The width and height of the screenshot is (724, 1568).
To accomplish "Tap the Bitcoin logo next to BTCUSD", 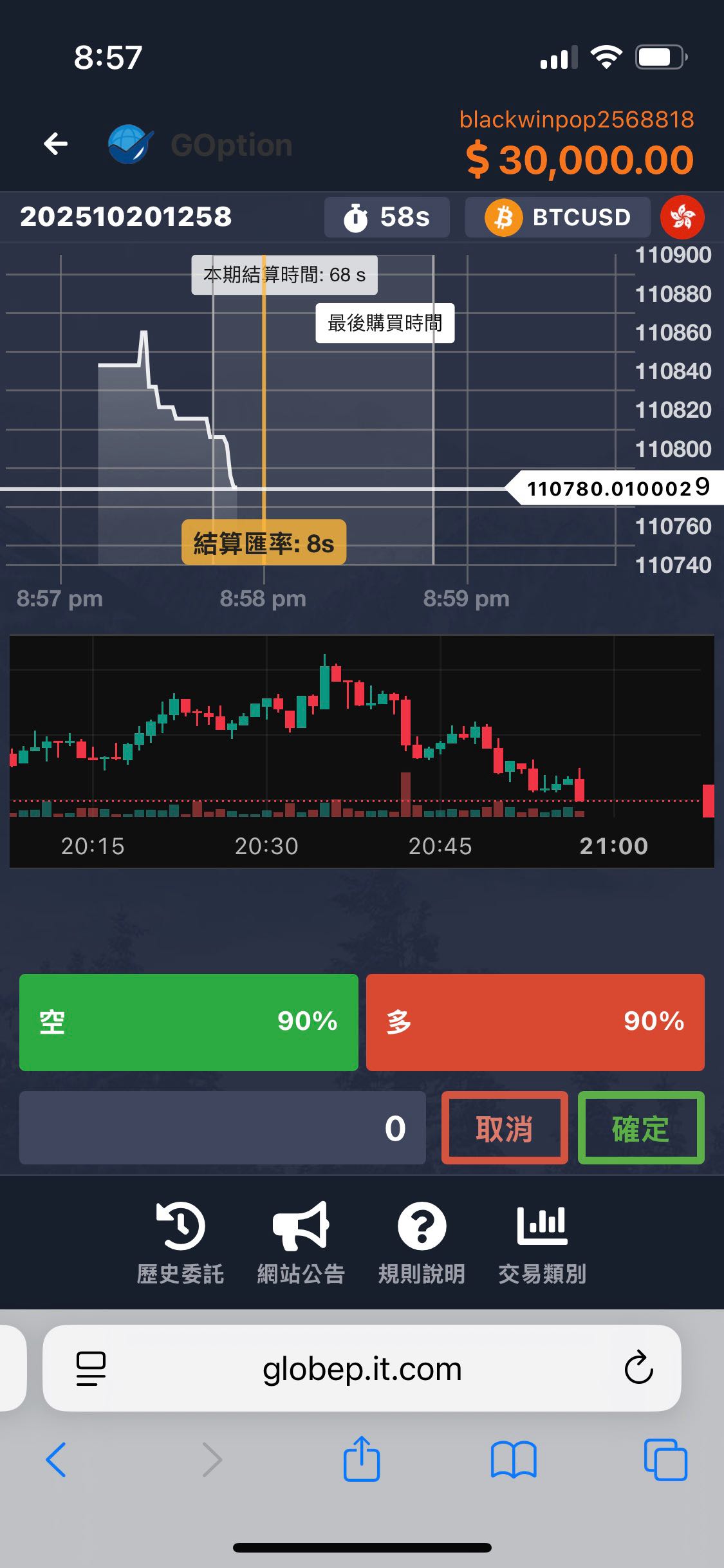I will tap(503, 217).
